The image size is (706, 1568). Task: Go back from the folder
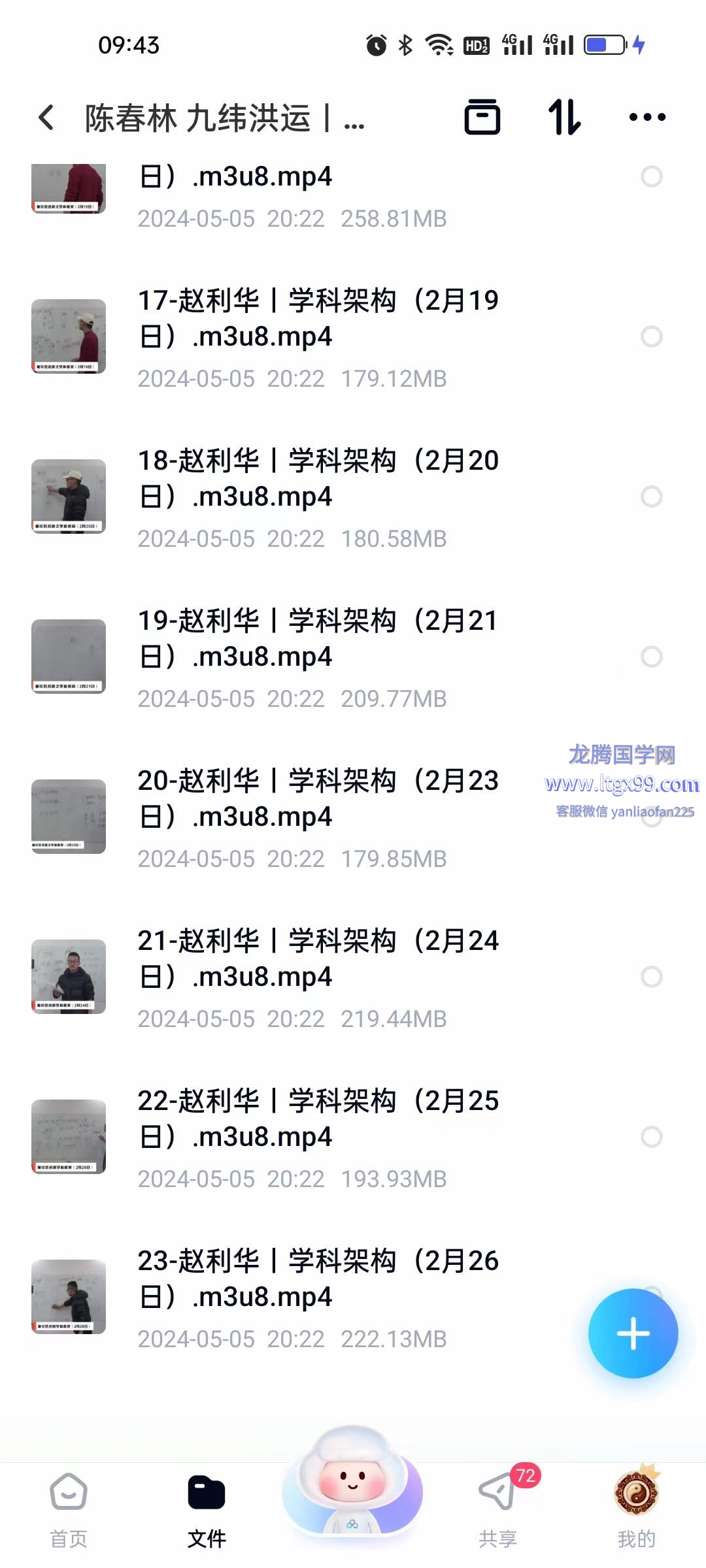[x=46, y=118]
